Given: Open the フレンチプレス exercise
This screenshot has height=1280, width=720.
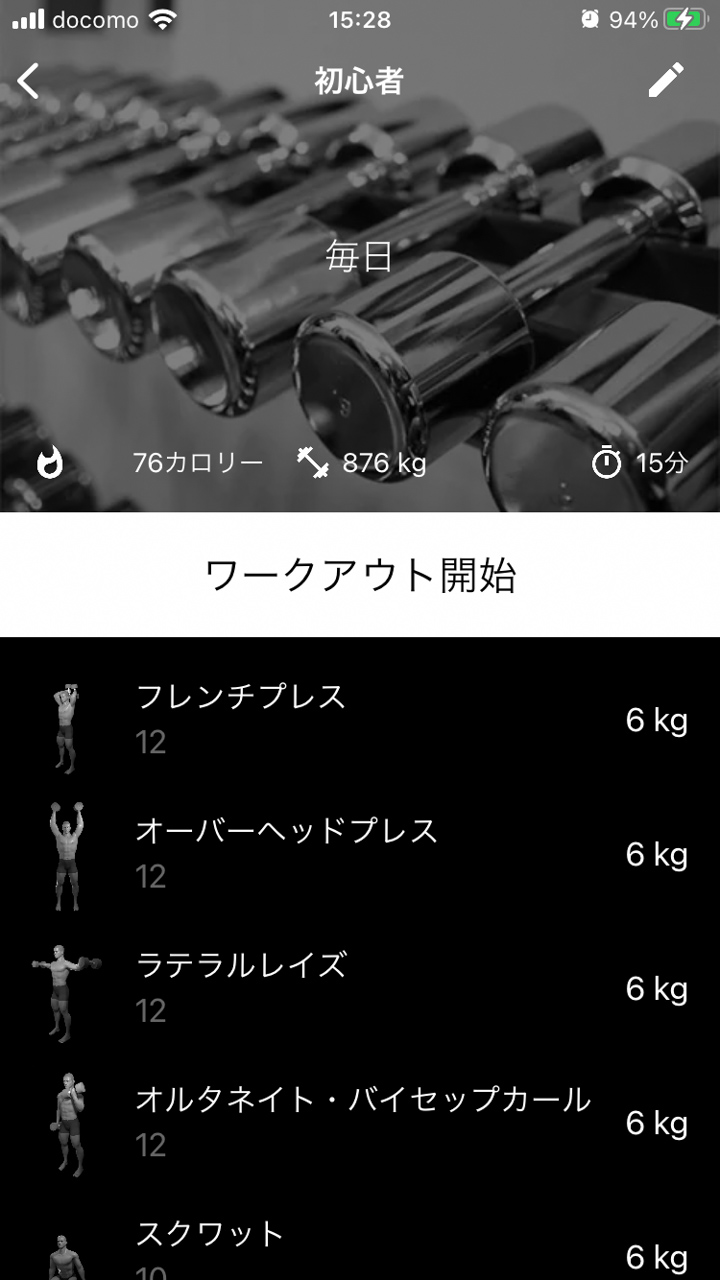Looking at the screenshot, I should pyautogui.click(x=360, y=720).
